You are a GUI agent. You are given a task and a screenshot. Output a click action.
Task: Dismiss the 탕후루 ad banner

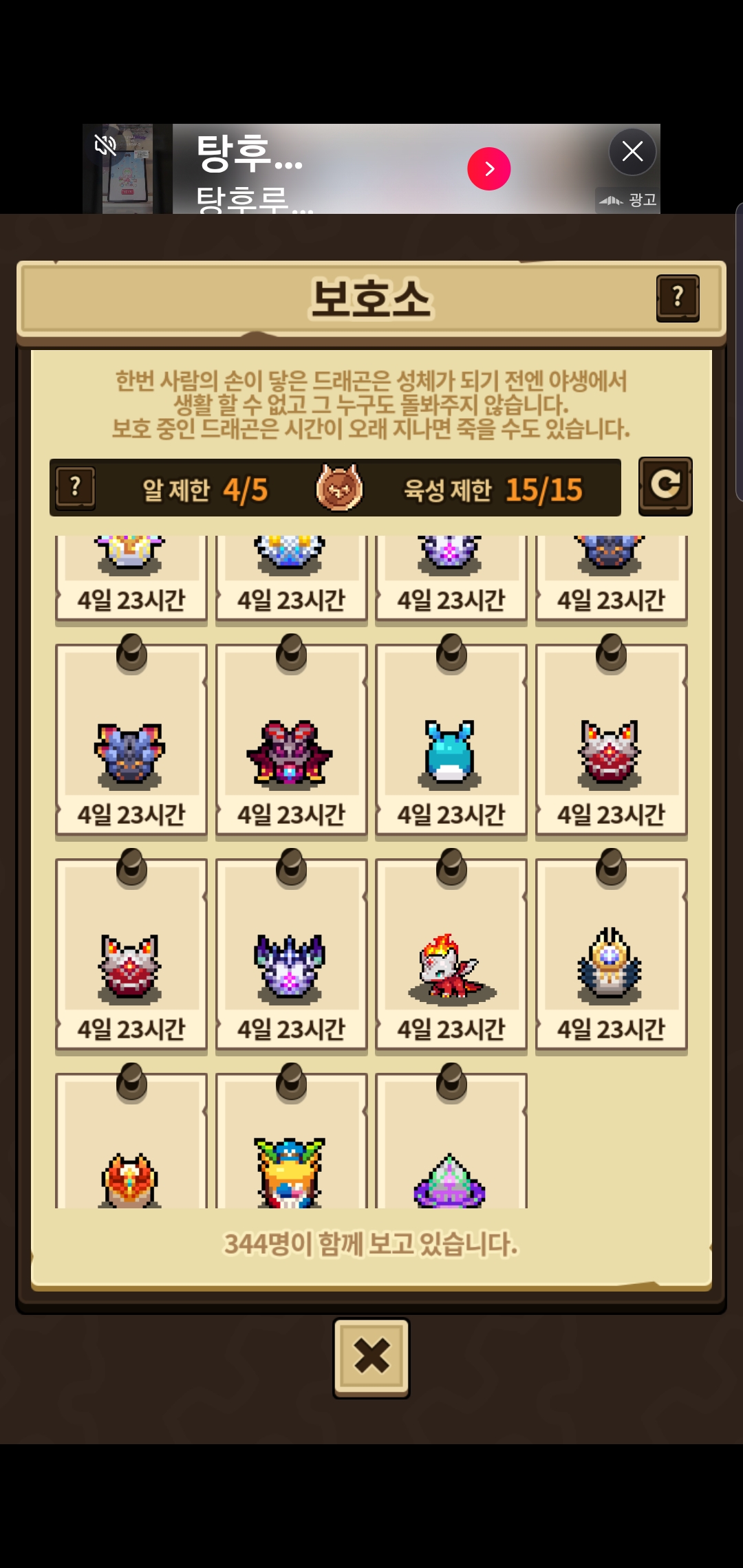(x=632, y=151)
